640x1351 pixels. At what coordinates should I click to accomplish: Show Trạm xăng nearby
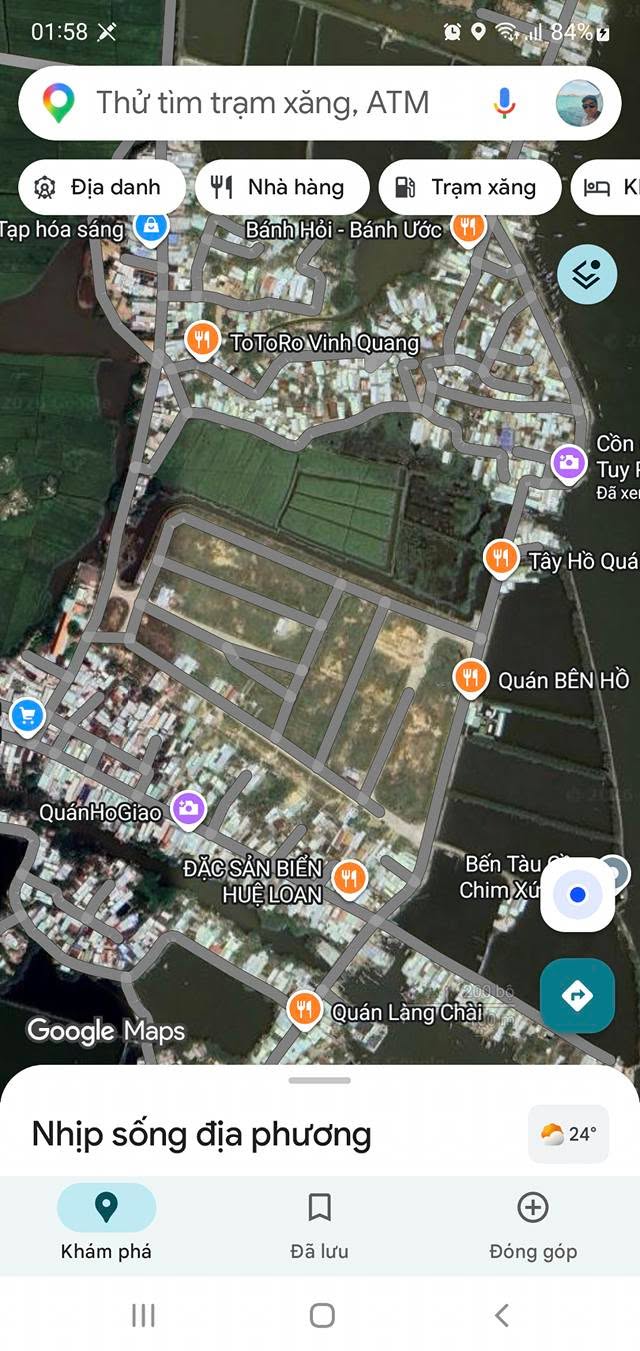click(469, 187)
